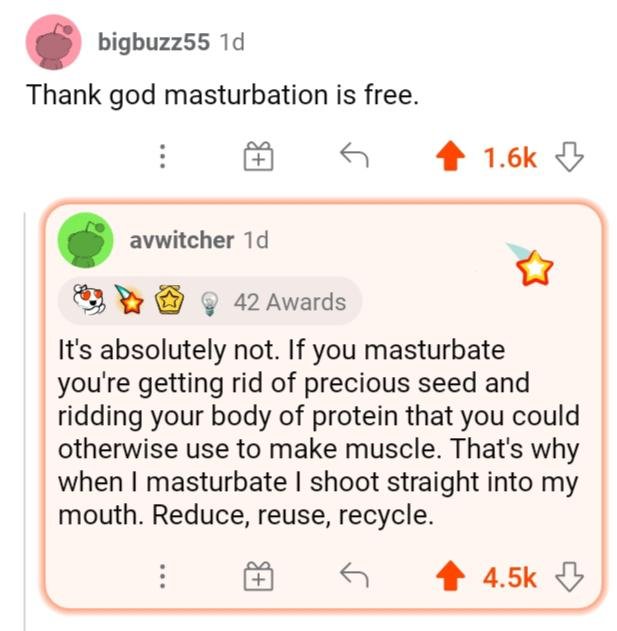
Task: Downvote bigbuzz55's comment
Action: coord(569,156)
